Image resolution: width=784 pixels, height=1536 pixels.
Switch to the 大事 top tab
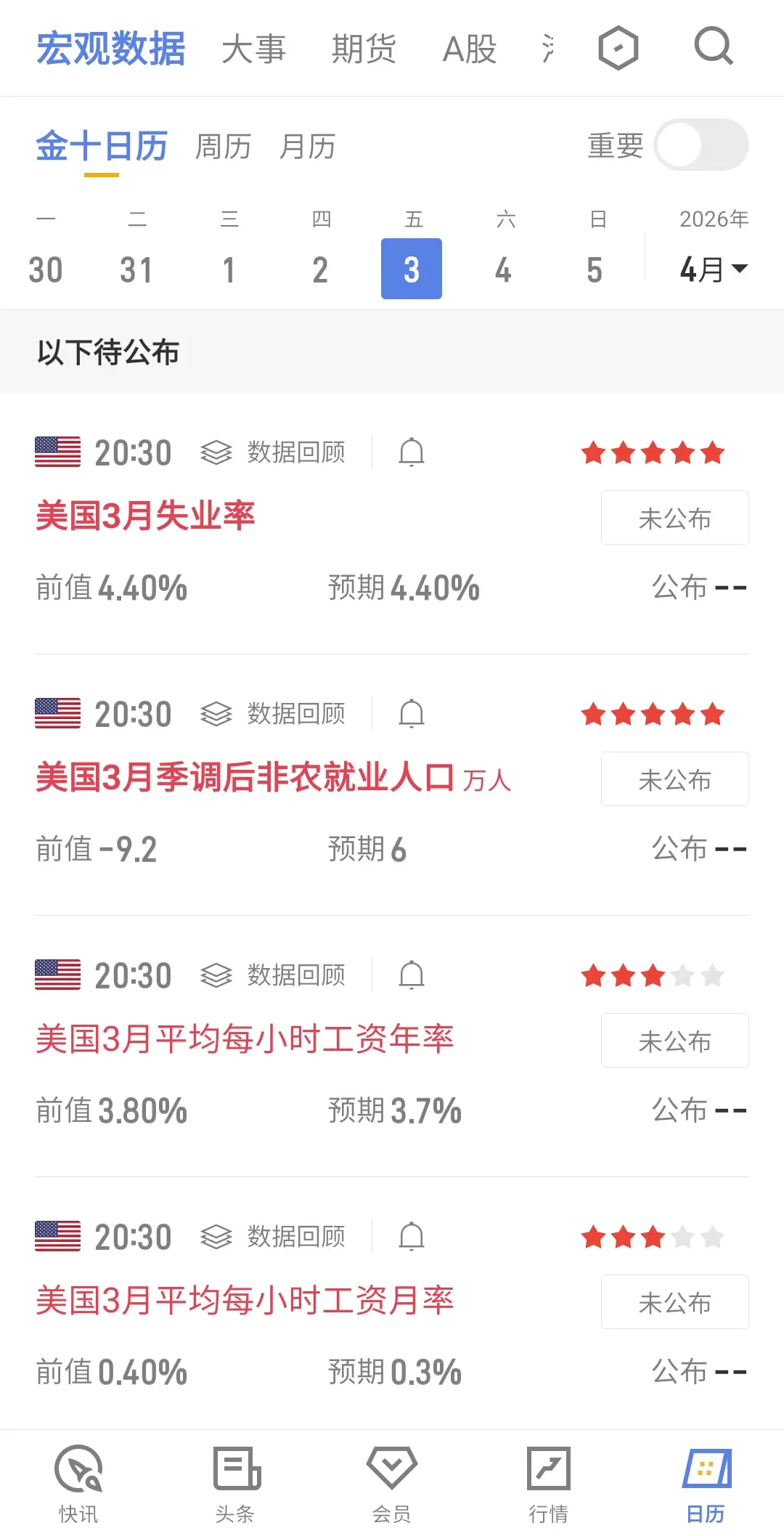253,49
